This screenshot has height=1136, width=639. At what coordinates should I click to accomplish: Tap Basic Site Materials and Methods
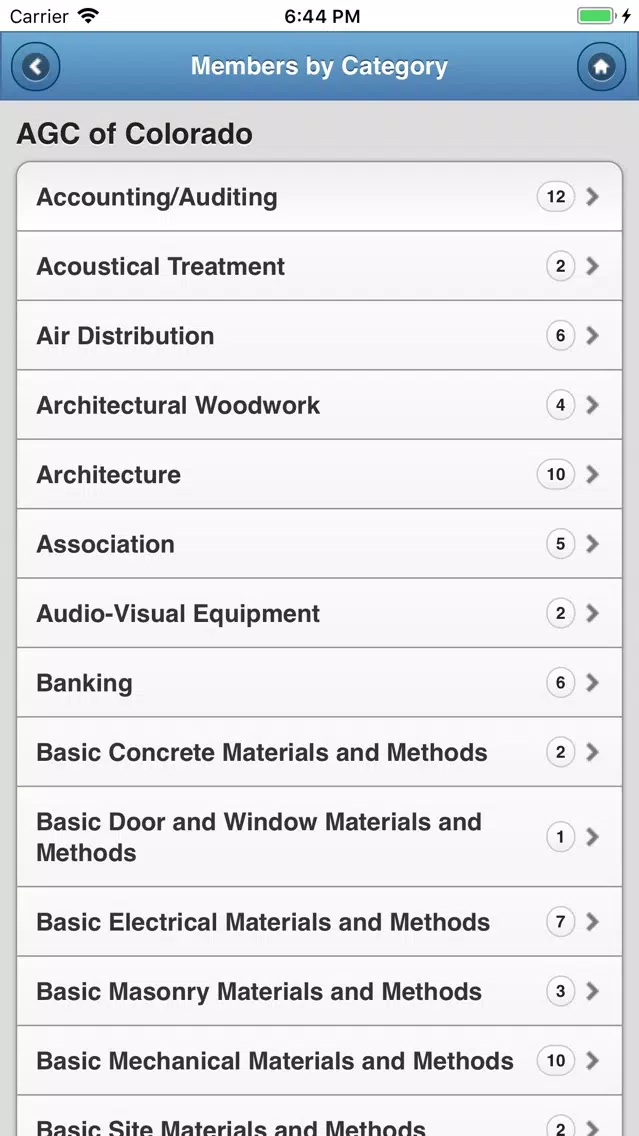(x=320, y=1116)
